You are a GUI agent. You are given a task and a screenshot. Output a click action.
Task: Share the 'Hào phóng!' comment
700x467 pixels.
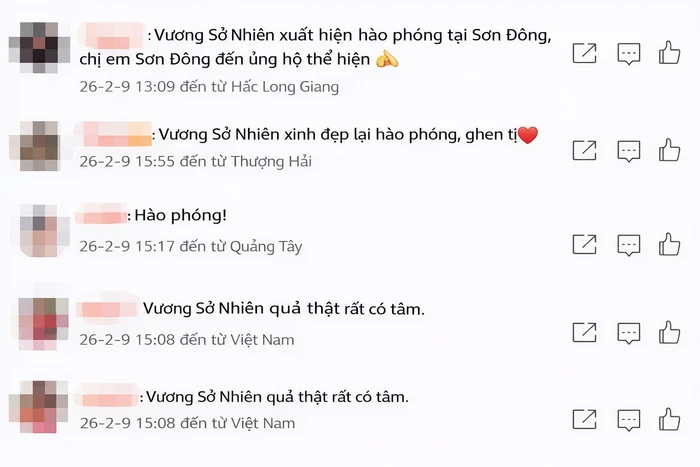point(584,244)
